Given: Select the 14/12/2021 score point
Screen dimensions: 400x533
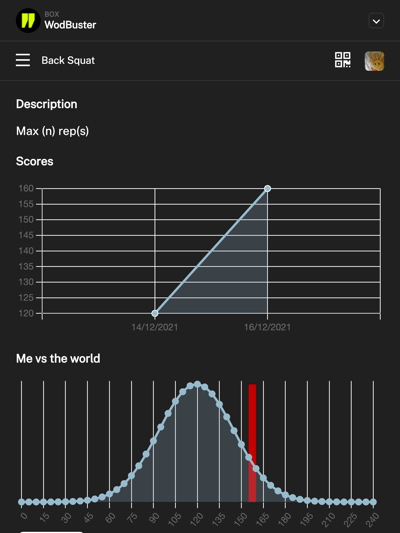Looking at the screenshot, I should (x=155, y=313).
